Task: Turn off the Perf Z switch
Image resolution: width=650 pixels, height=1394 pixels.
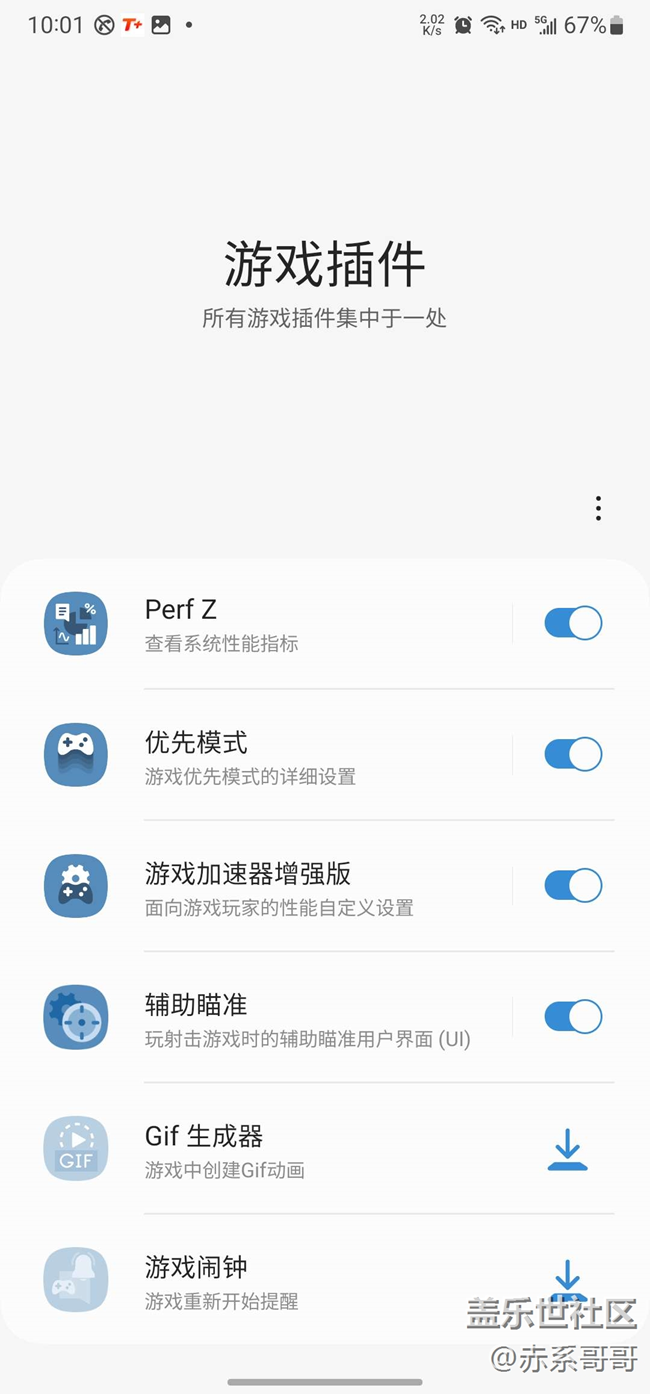Action: point(573,623)
